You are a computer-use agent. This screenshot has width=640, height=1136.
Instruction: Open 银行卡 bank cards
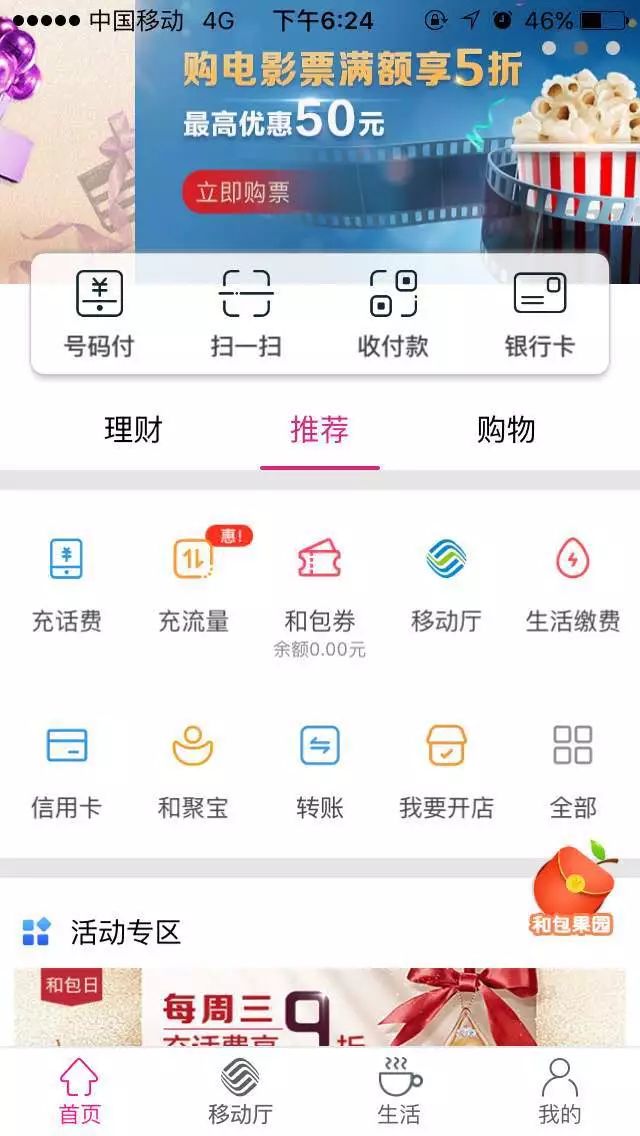[540, 314]
